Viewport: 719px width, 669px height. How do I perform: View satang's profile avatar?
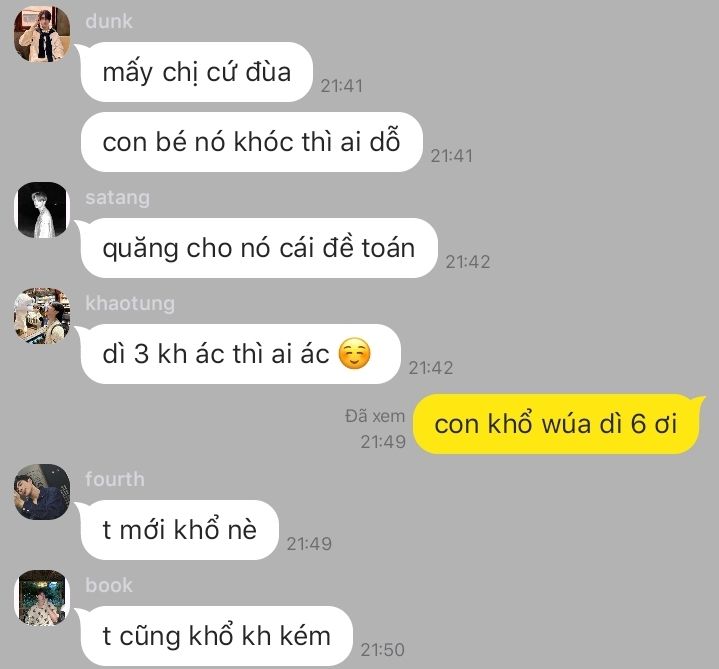click(x=42, y=210)
